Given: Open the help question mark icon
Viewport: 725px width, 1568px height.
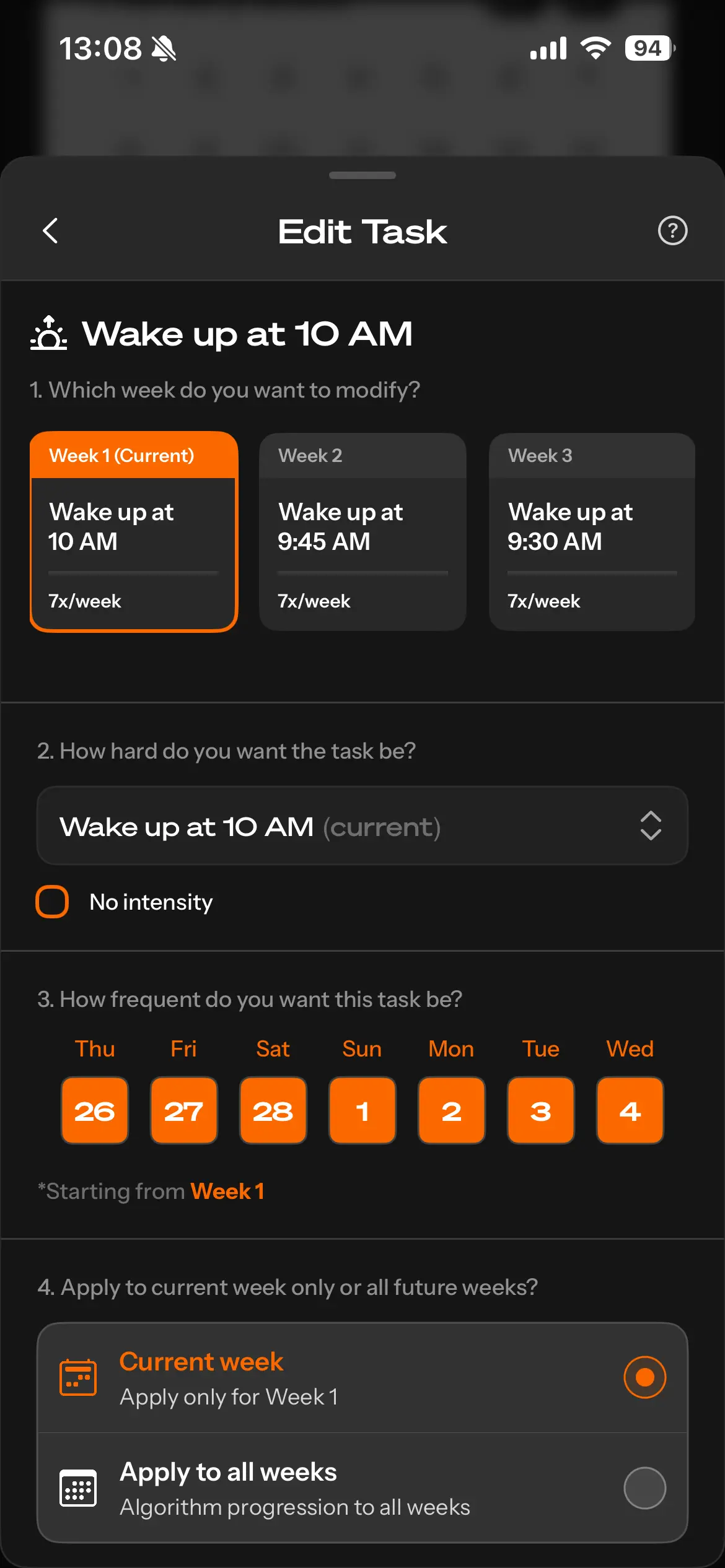Looking at the screenshot, I should coord(672,231).
